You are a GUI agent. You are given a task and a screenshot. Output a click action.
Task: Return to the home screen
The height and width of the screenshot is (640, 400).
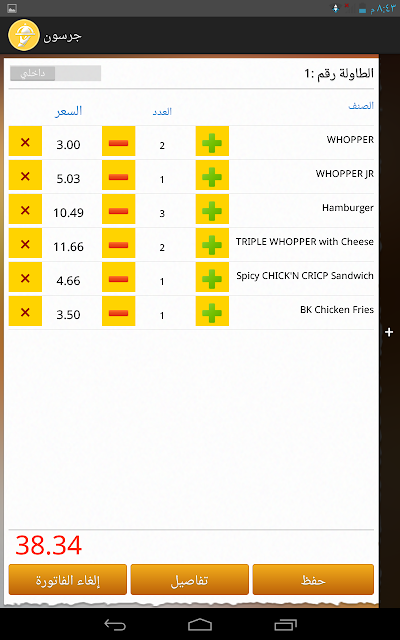point(200,624)
